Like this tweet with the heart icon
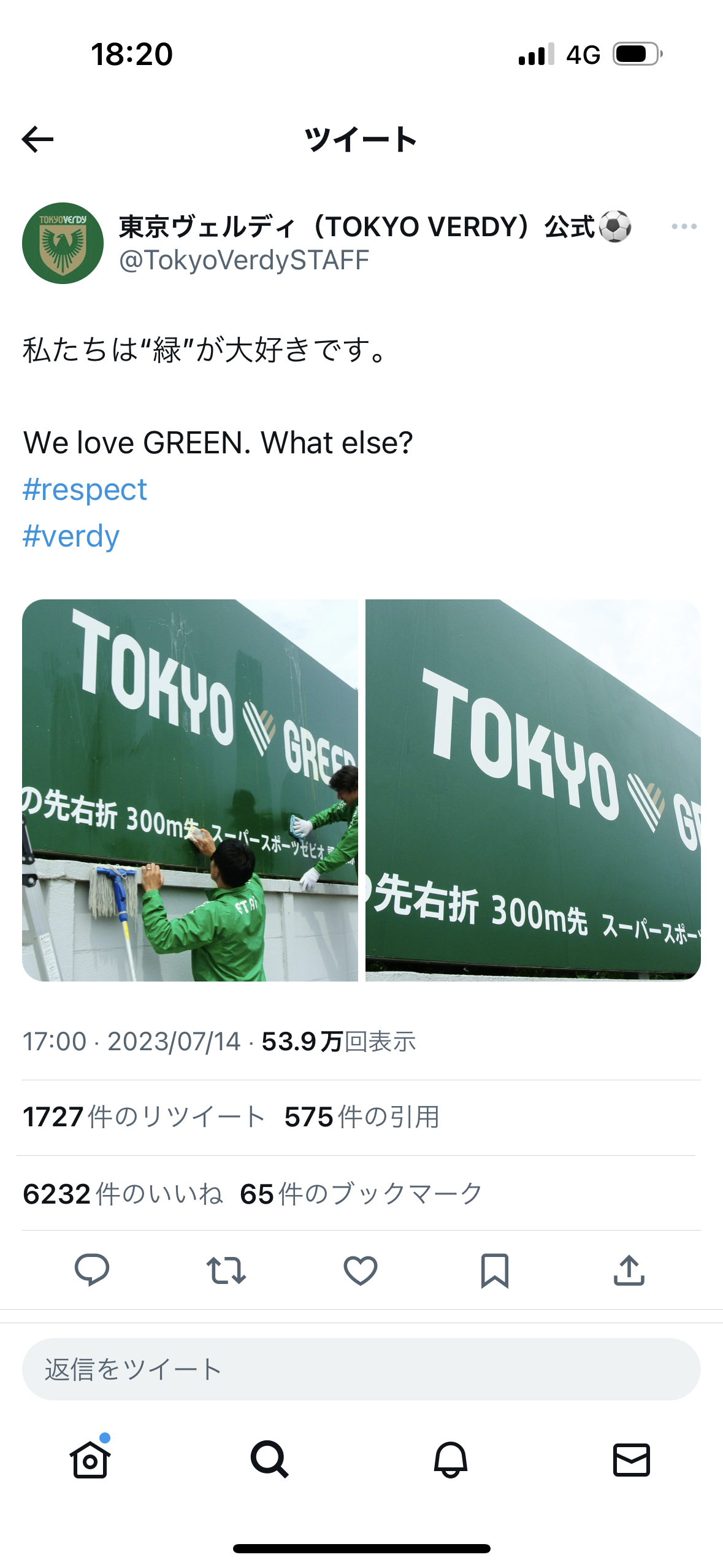Viewport: 723px width, 1568px height. click(x=361, y=1270)
